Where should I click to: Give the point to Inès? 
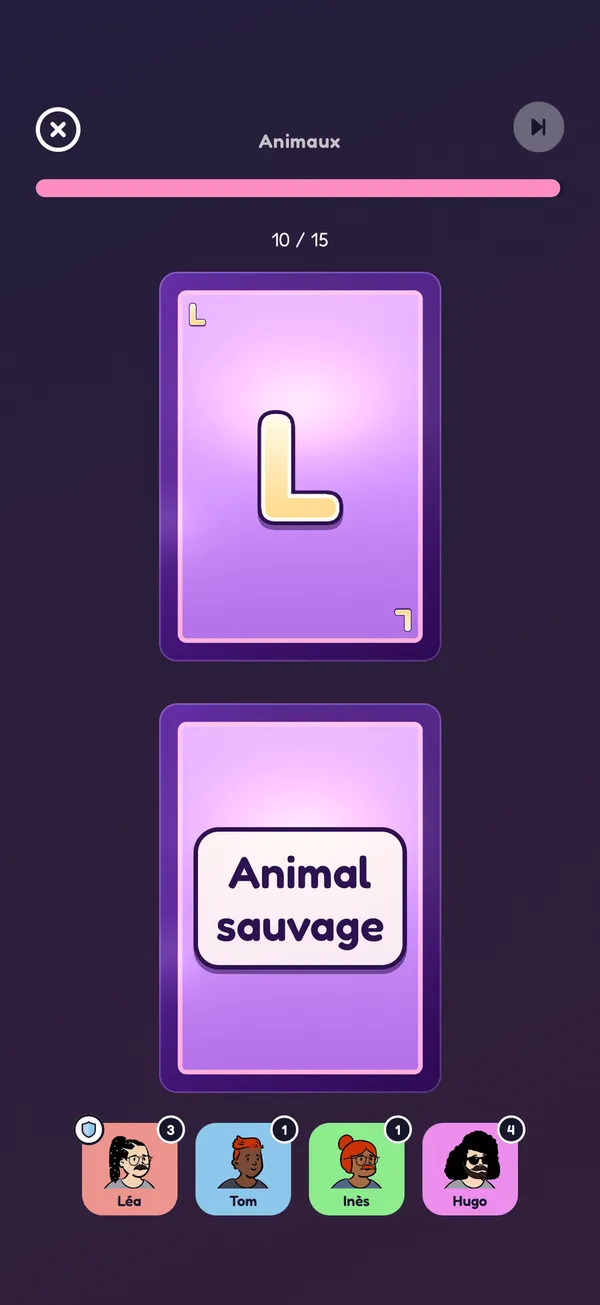356,1169
